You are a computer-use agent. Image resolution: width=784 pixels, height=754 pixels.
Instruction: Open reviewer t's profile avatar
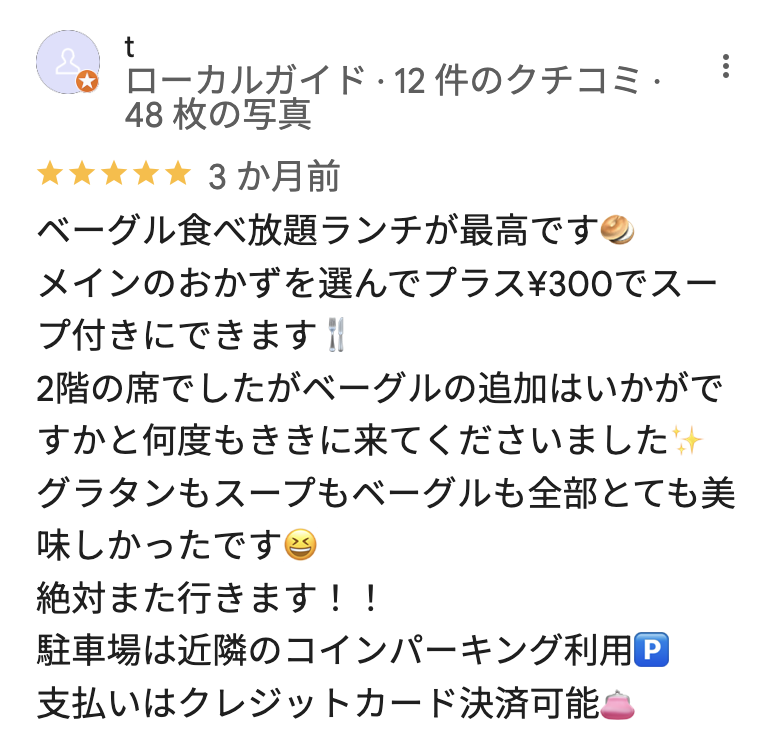[x=68, y=62]
